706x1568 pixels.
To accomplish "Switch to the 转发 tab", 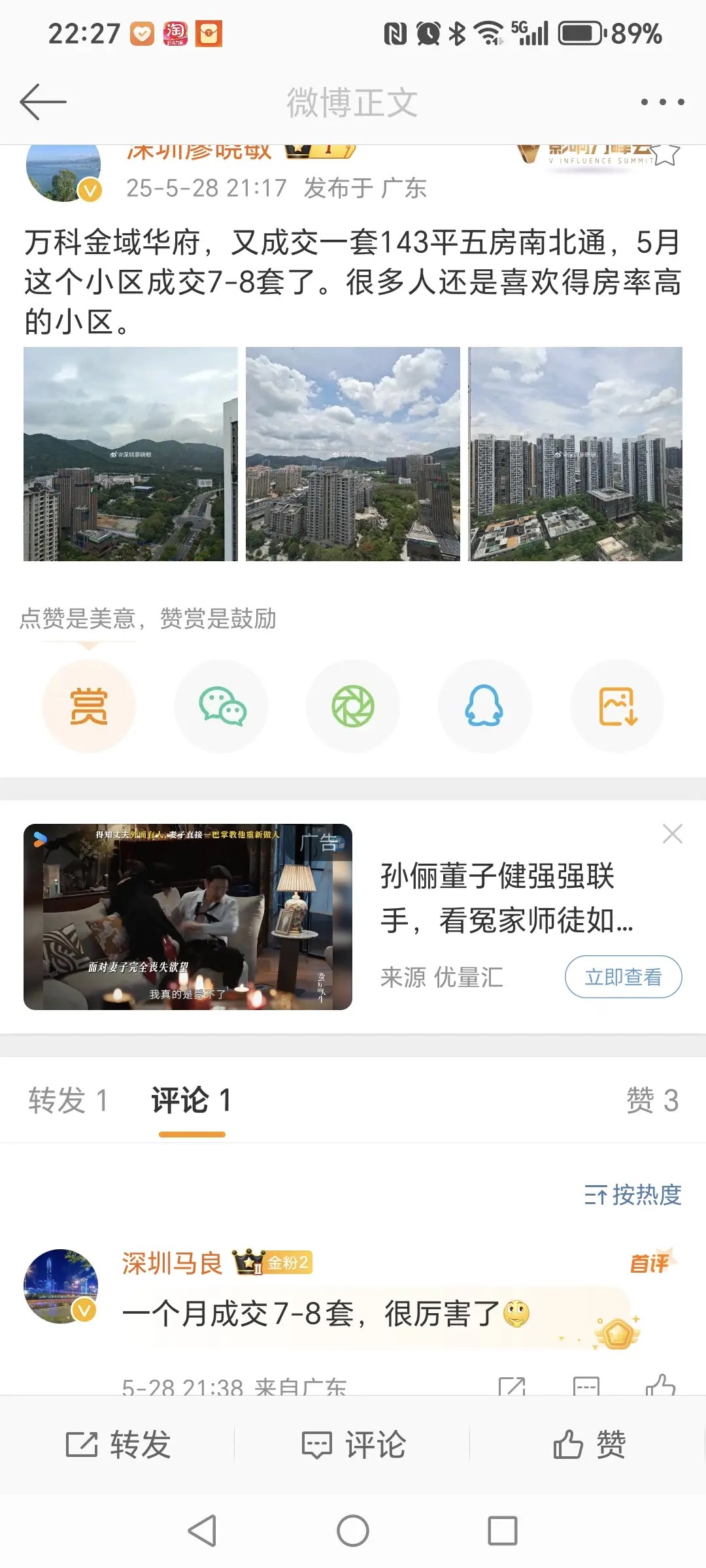I will 67,1100.
